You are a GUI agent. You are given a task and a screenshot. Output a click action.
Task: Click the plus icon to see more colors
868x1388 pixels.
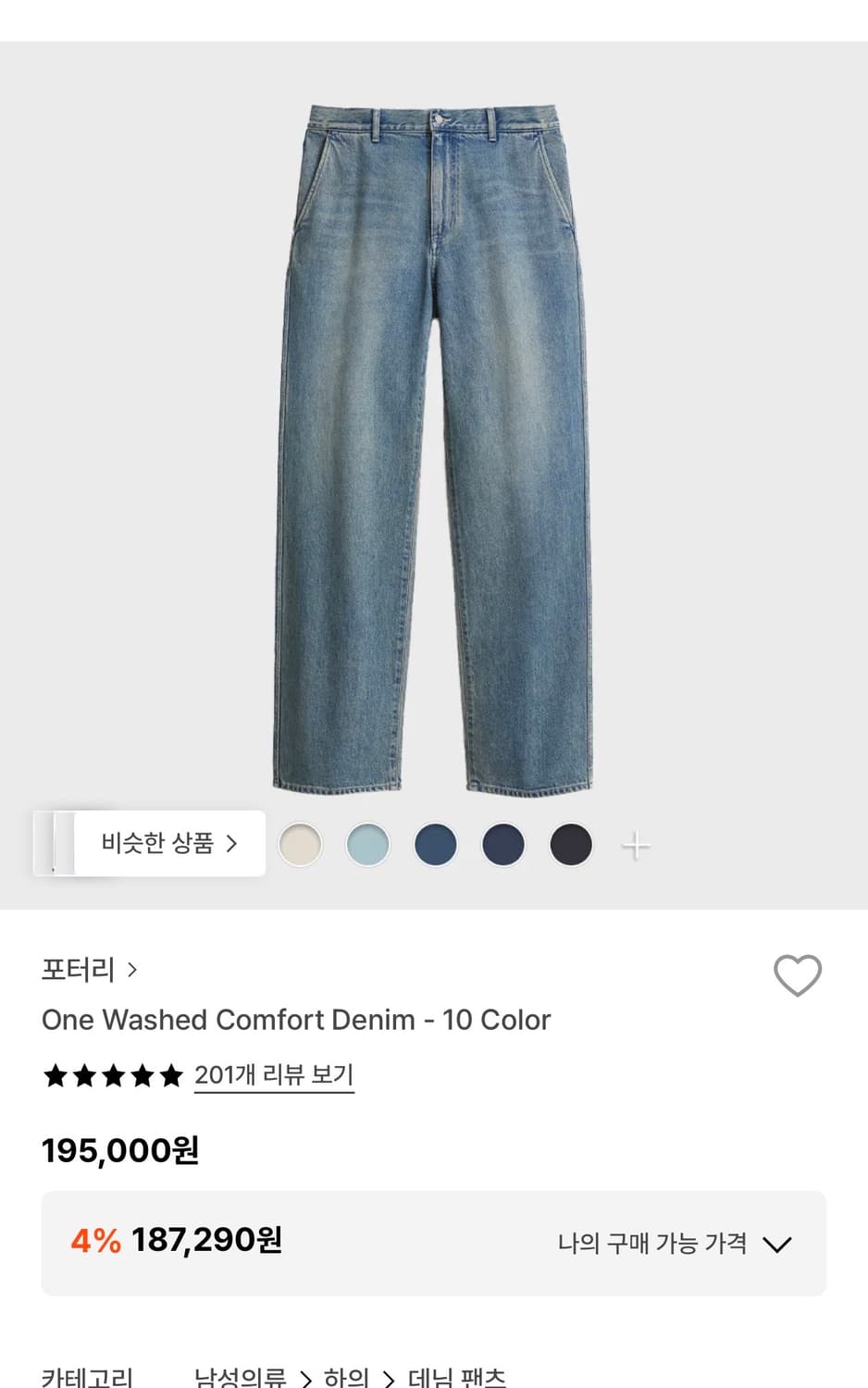pos(636,843)
